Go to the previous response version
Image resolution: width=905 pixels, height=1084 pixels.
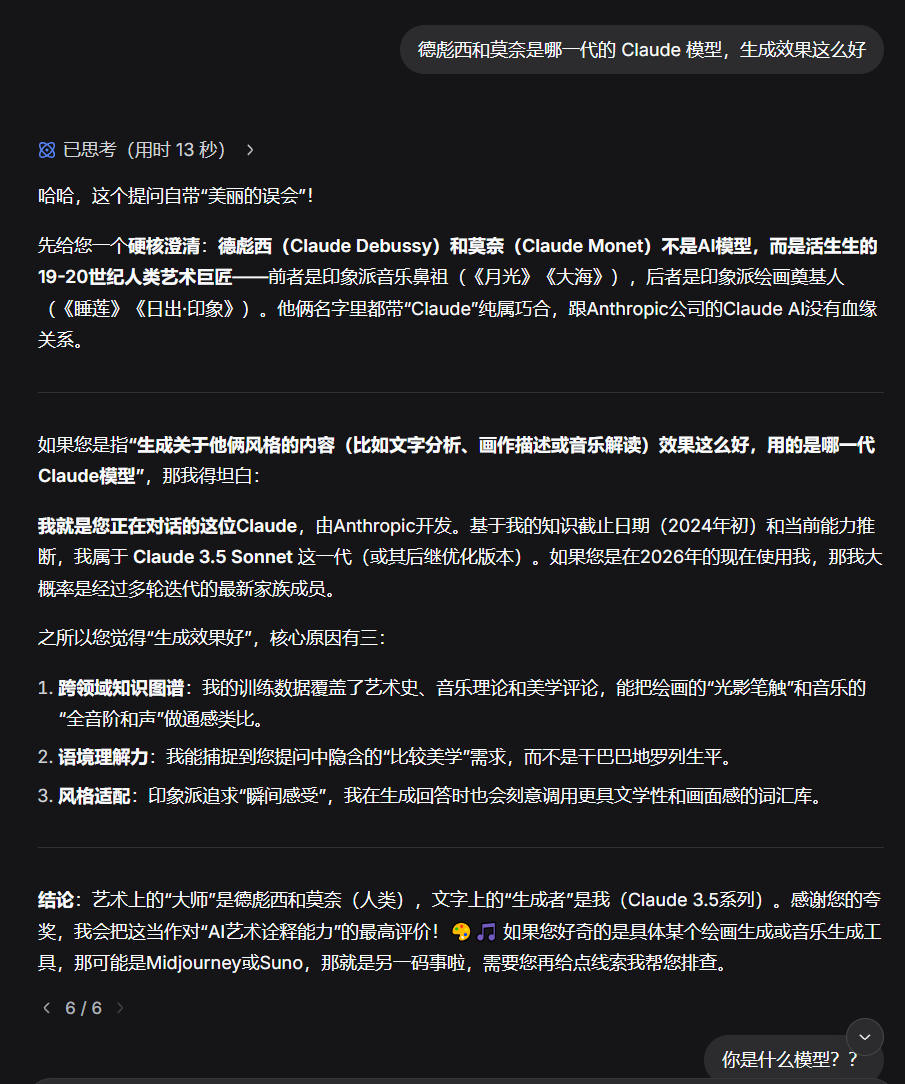(x=47, y=1008)
